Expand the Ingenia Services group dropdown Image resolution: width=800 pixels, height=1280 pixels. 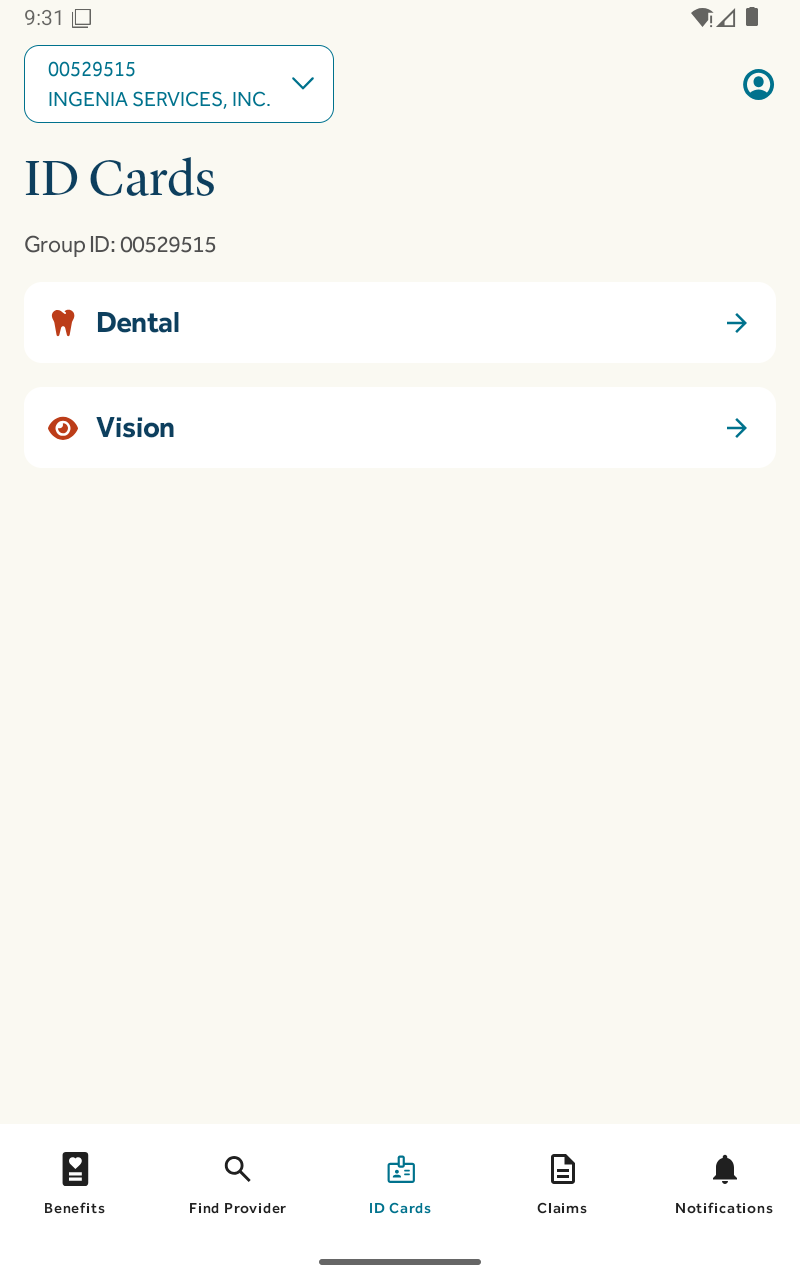point(179,84)
